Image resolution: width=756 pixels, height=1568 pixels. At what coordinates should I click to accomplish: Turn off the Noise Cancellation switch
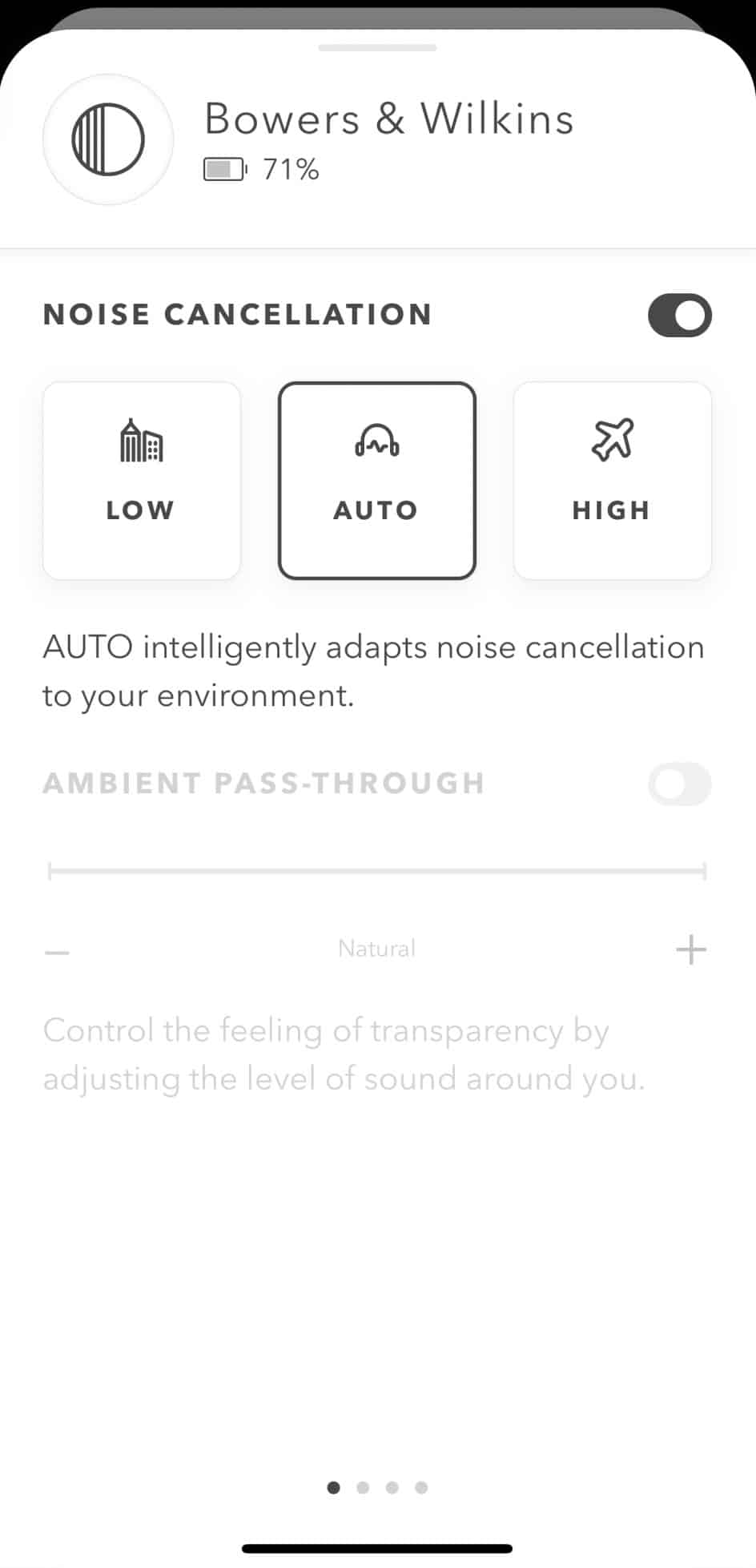pyautogui.click(x=679, y=315)
